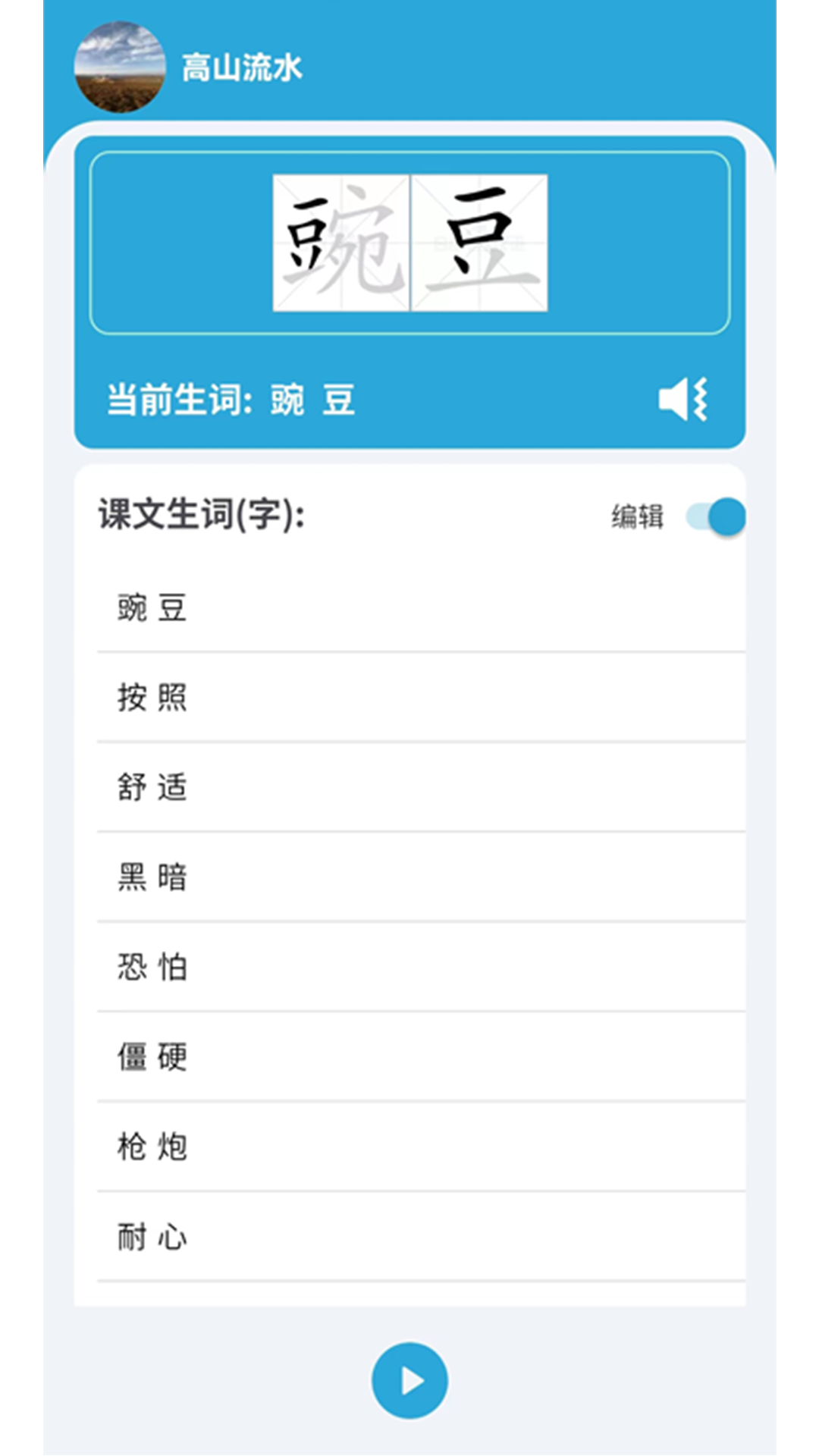Click the 编辑 text label
The height and width of the screenshot is (1456, 819).
pyautogui.click(x=637, y=515)
